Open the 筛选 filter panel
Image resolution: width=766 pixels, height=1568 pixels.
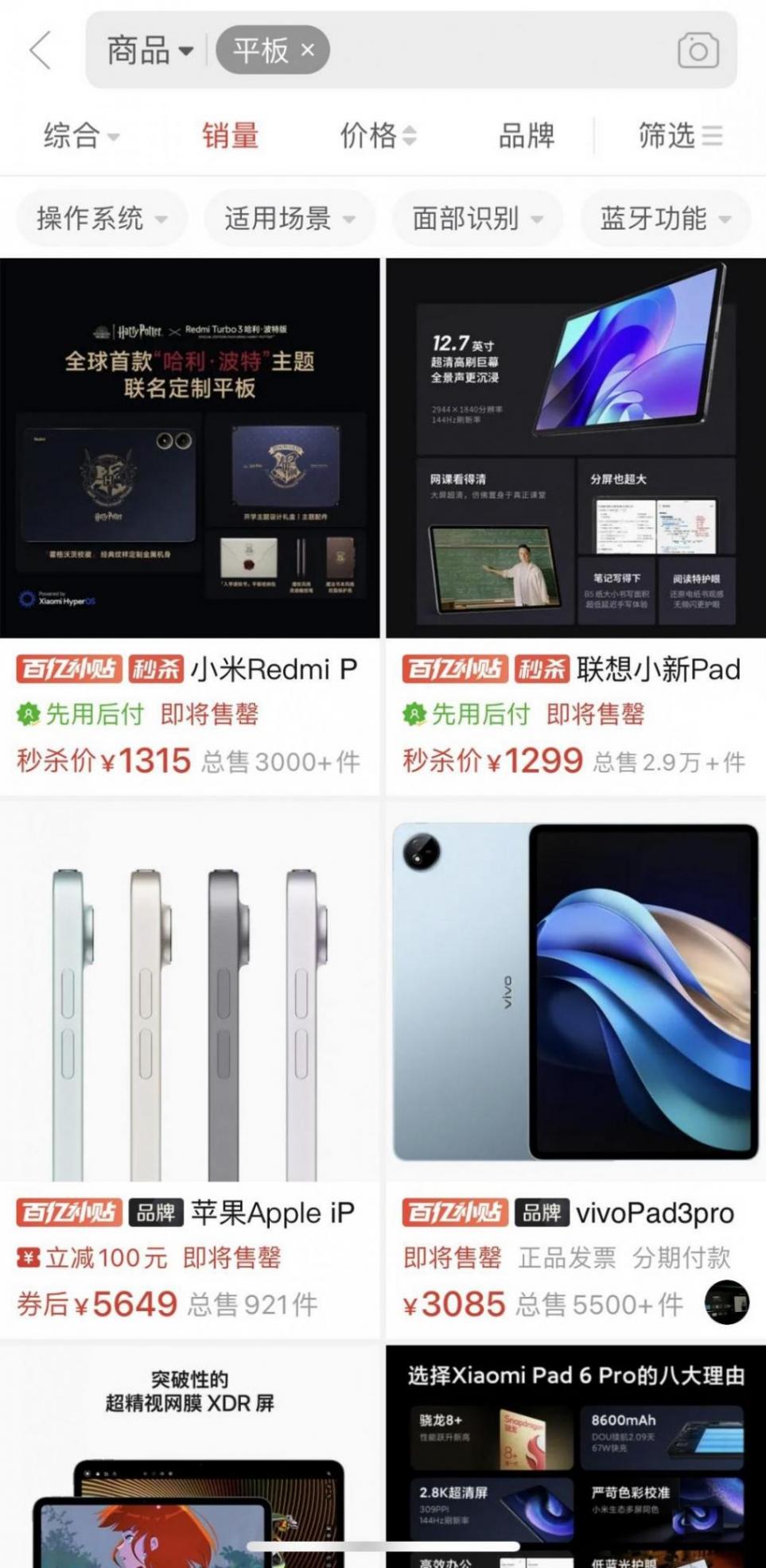click(x=680, y=136)
